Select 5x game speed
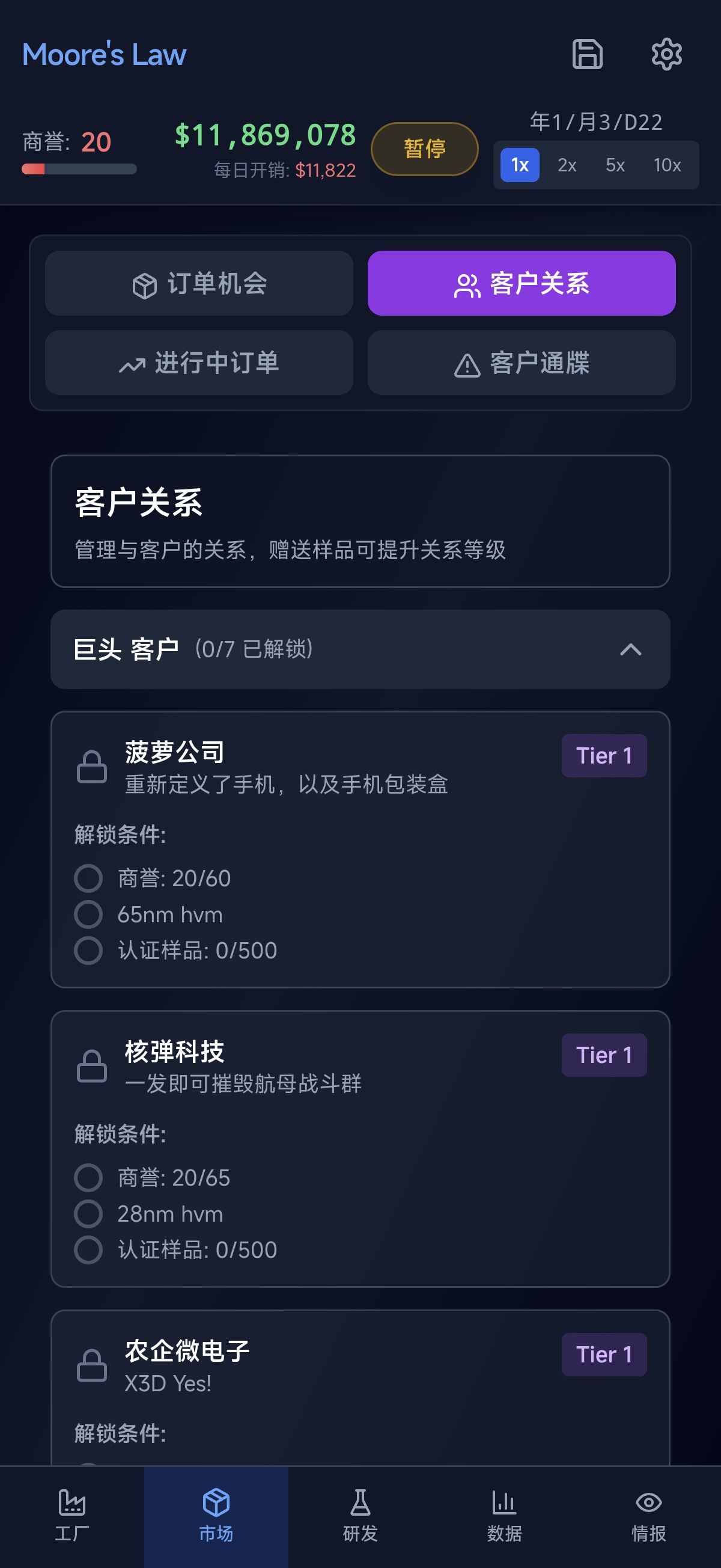The width and height of the screenshot is (721, 1568). [x=615, y=164]
